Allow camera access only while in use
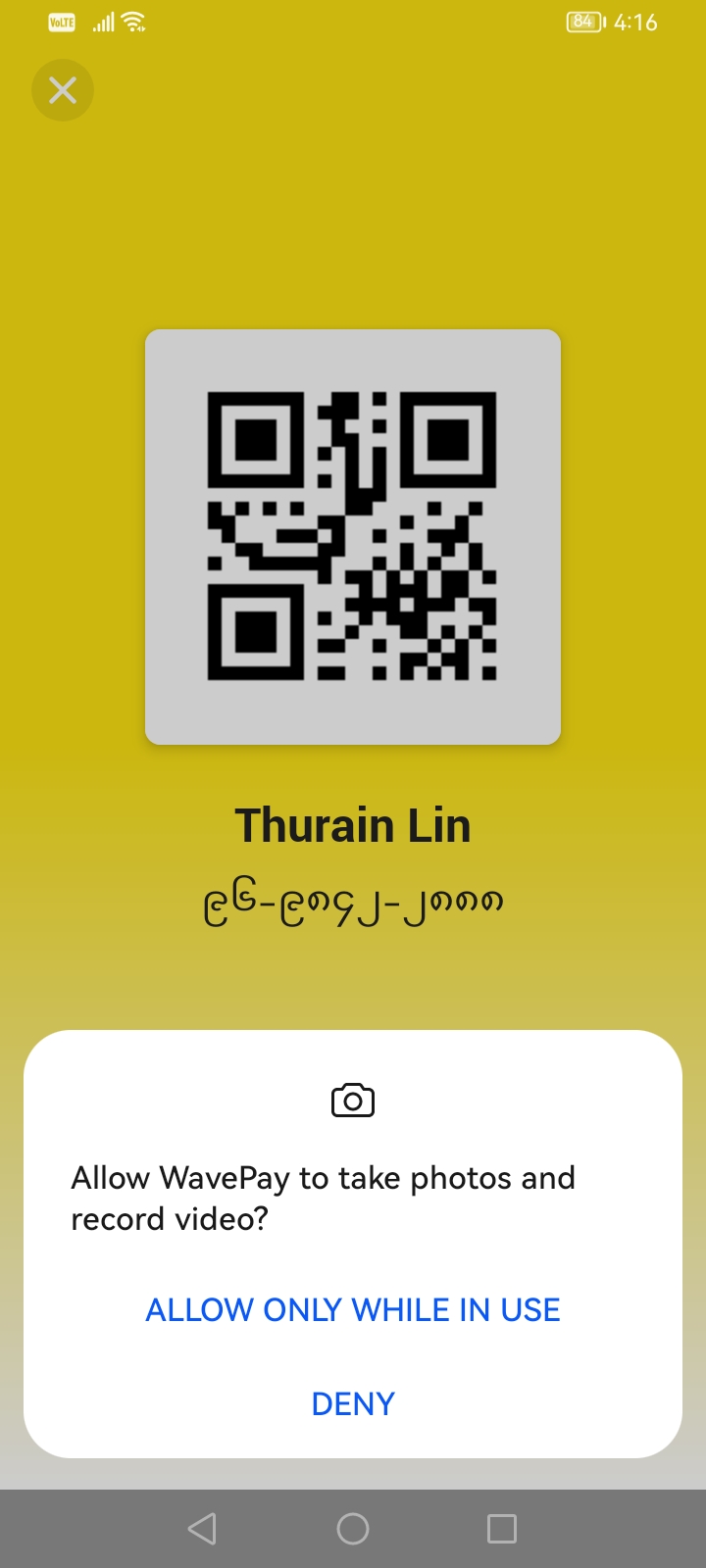The height and width of the screenshot is (1568, 706). click(353, 1310)
